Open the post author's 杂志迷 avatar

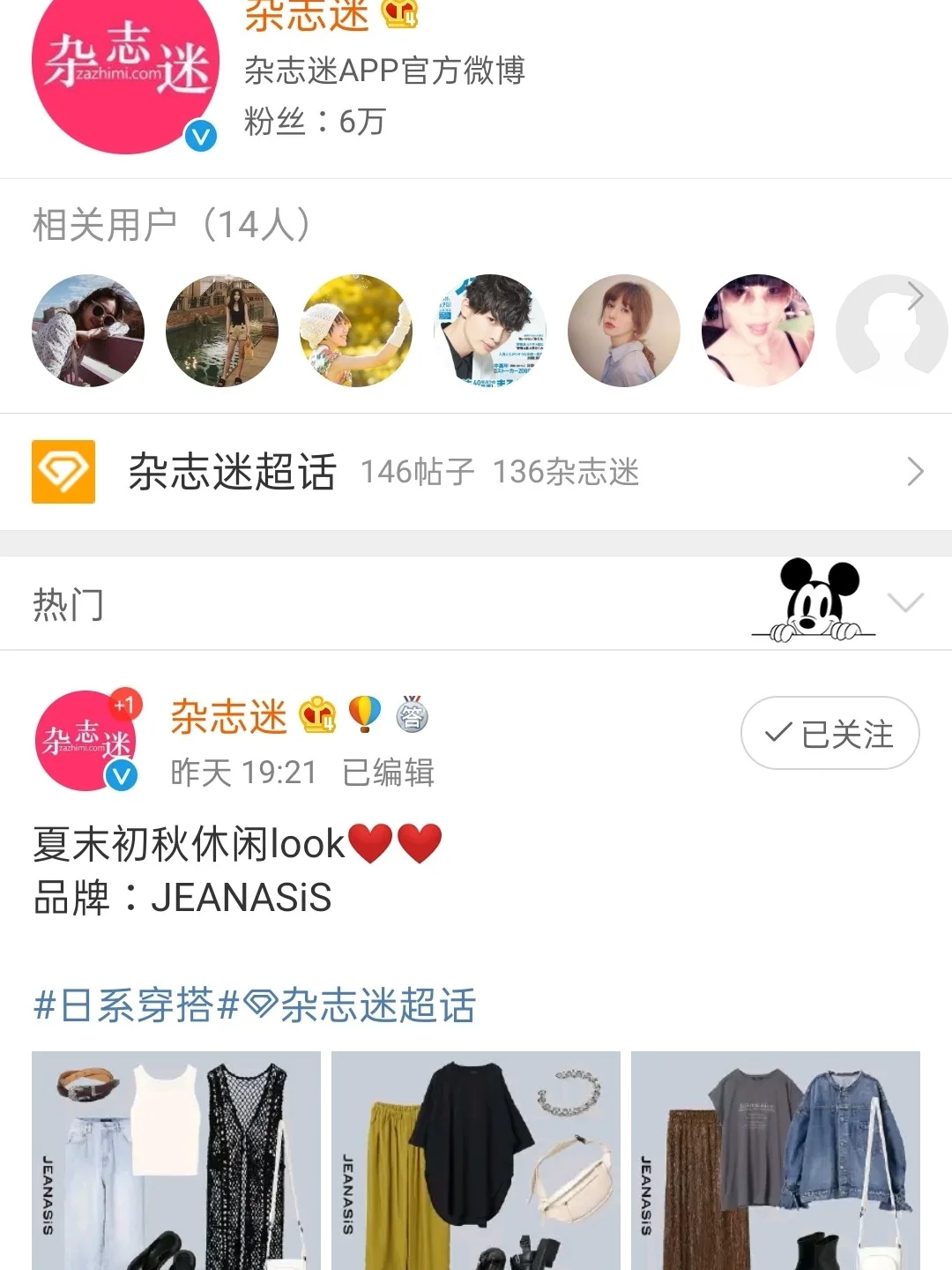[x=86, y=741]
